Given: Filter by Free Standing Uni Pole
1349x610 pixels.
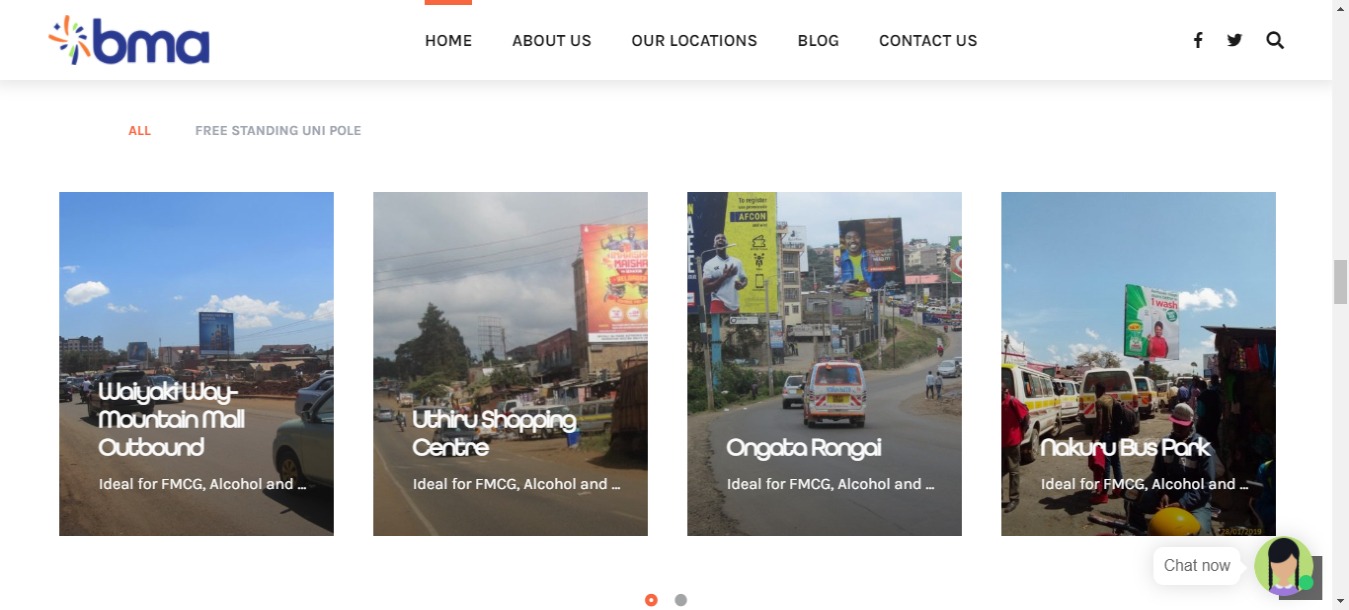Looking at the screenshot, I should 278,131.
